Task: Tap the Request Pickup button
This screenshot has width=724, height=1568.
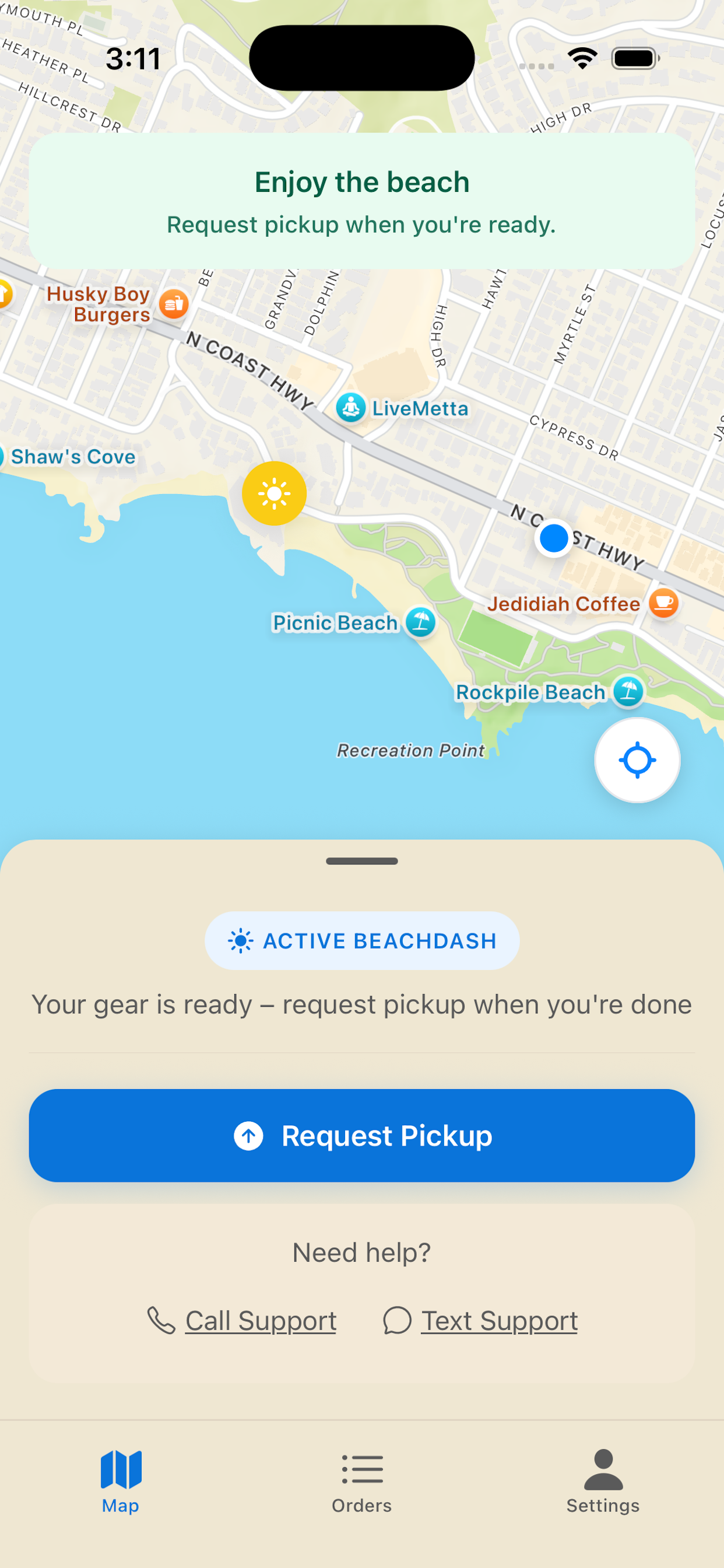Action: tap(362, 1135)
